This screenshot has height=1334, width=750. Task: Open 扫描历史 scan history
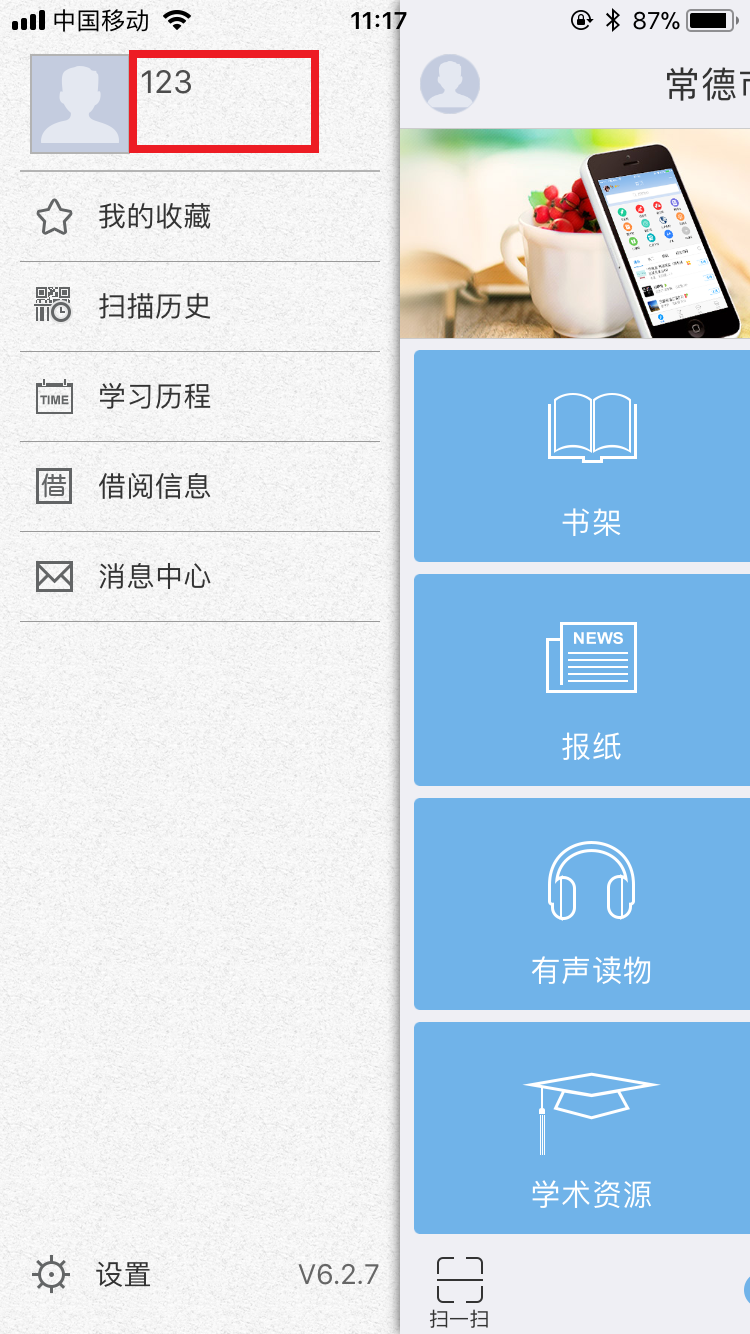coord(154,306)
